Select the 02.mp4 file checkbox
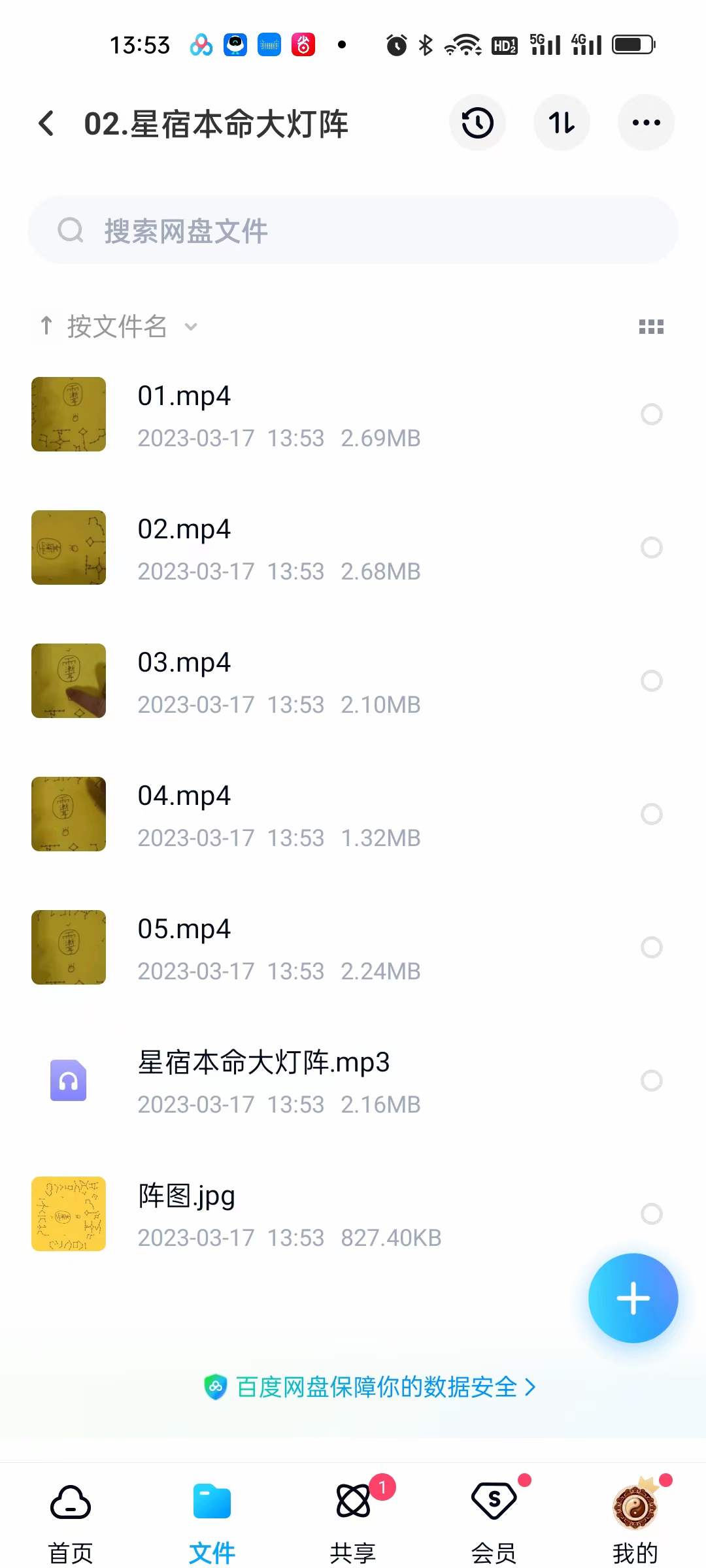This screenshot has height=1568, width=706. [x=652, y=547]
